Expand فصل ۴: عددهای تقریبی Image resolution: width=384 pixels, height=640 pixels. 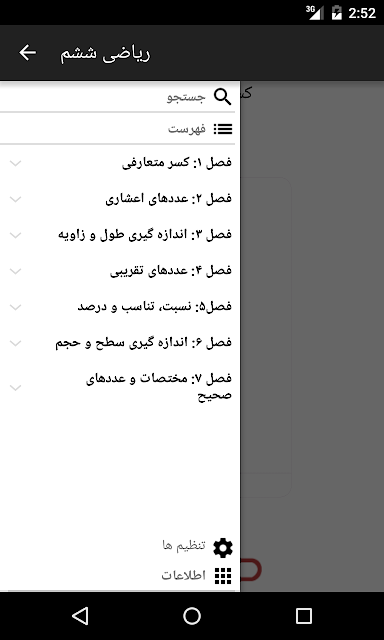118,271
